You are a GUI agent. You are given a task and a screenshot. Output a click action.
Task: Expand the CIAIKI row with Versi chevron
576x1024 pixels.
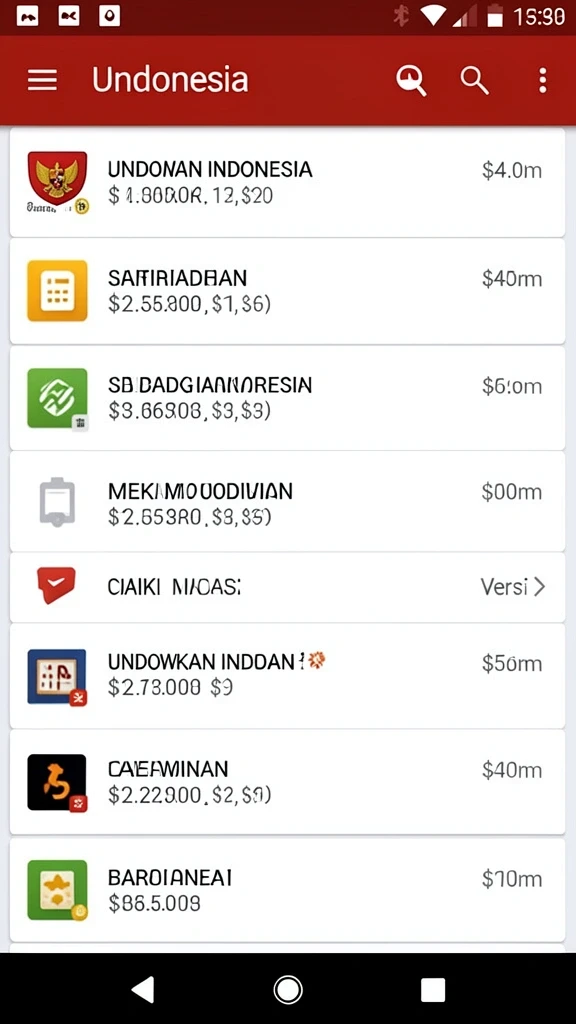coord(287,587)
